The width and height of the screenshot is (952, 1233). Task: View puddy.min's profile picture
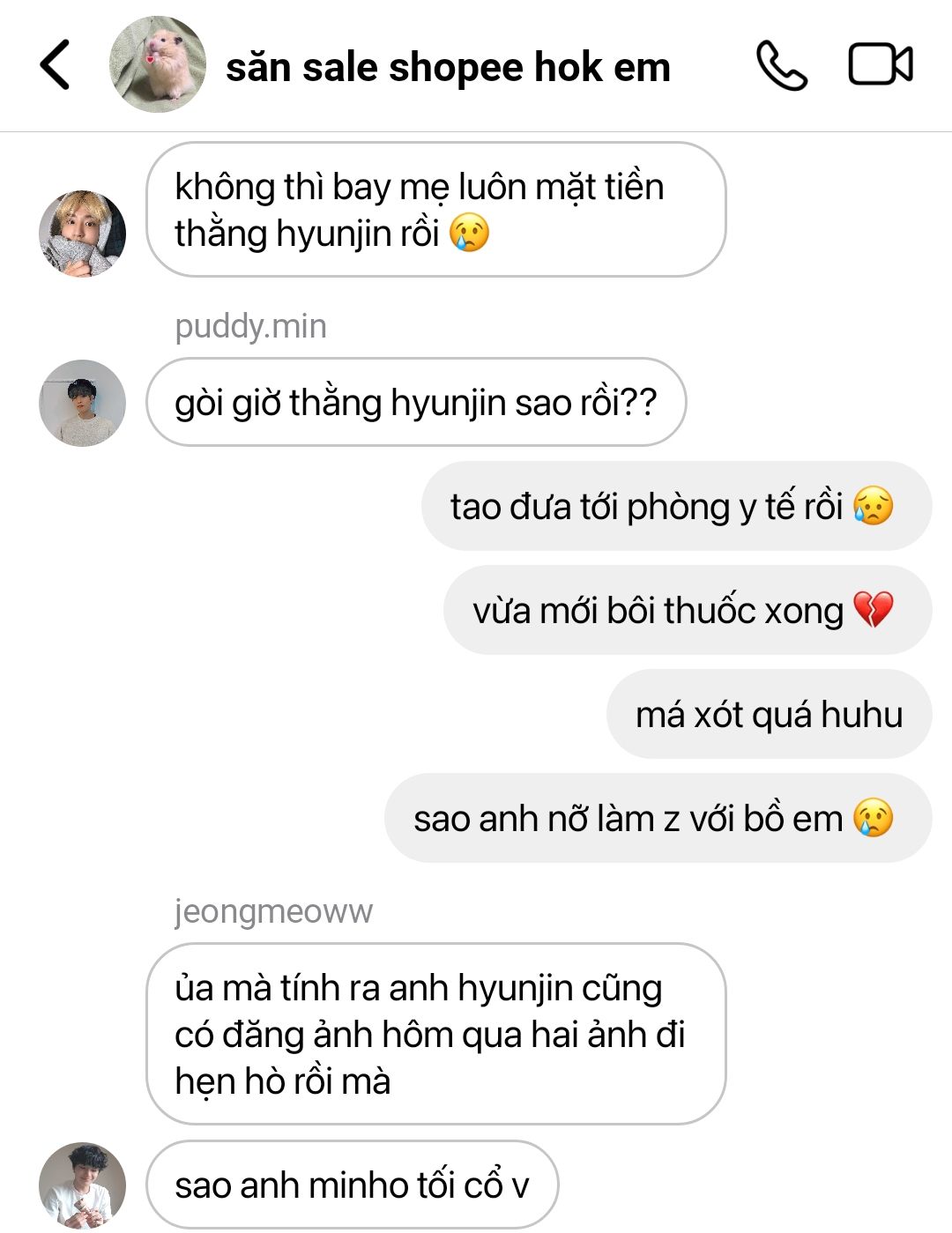point(83,403)
